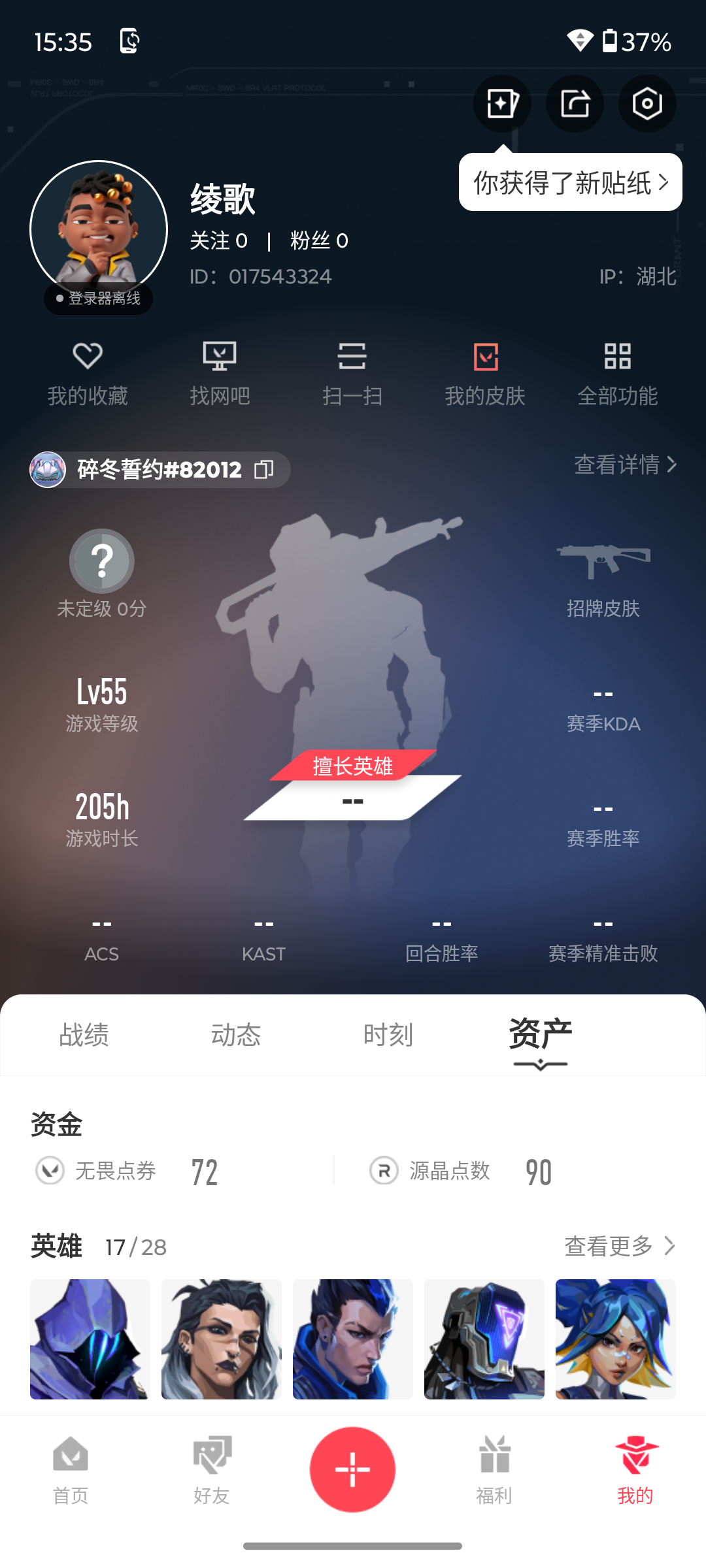This screenshot has width=706, height=1568.
Task: Copy game ID 碎冬誓约#82012
Action: (x=264, y=469)
